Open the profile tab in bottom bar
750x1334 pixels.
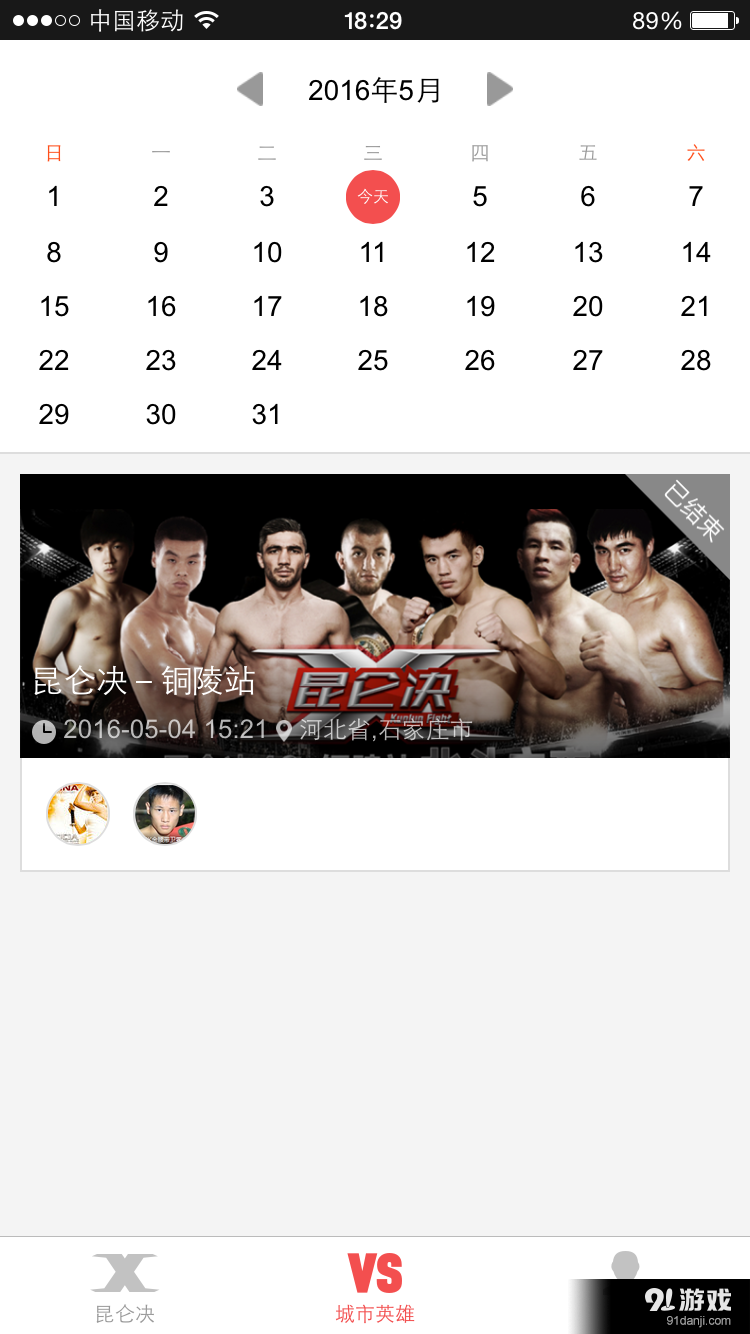[625, 1266]
